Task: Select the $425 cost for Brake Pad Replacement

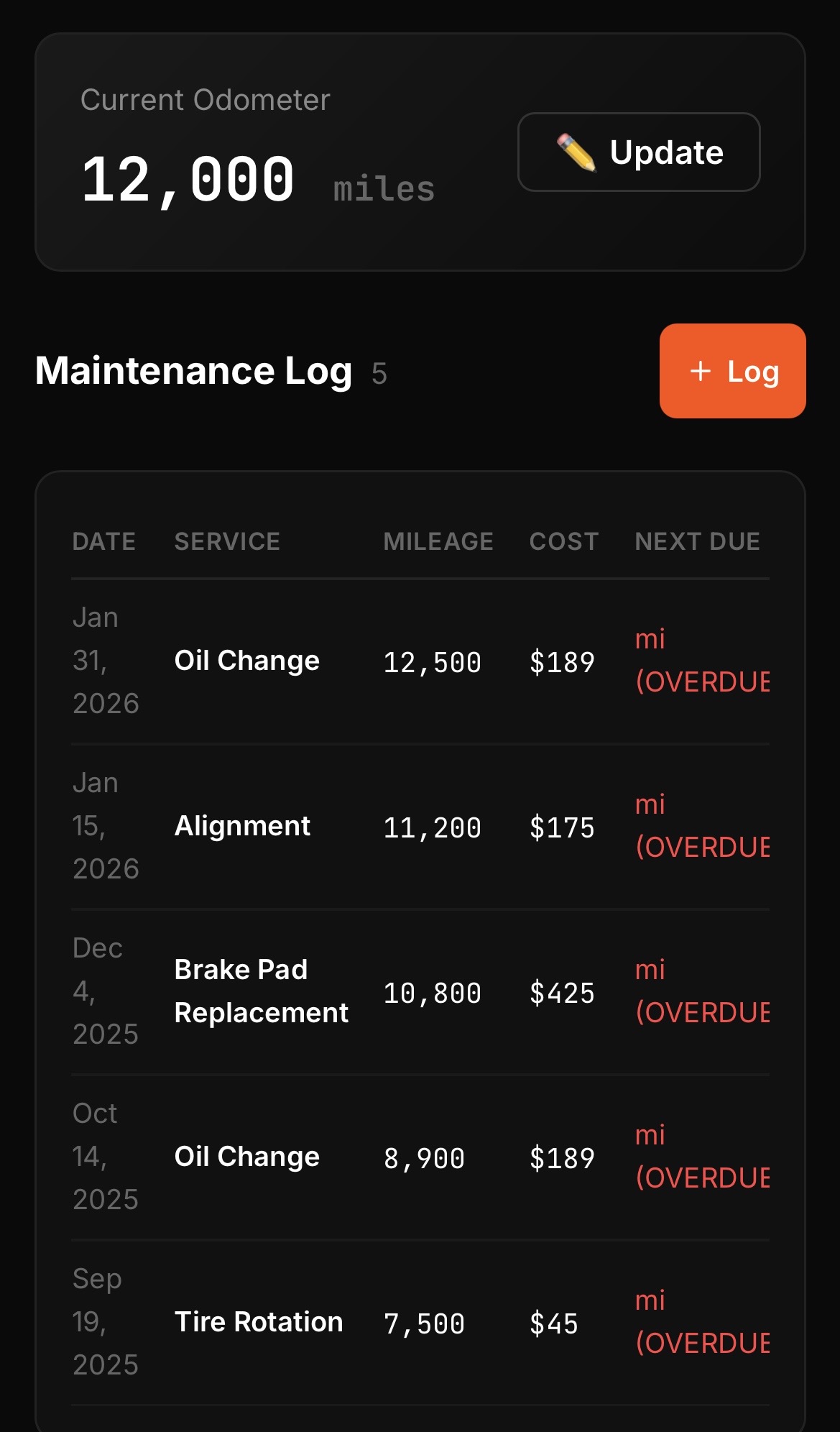Action: pos(563,992)
